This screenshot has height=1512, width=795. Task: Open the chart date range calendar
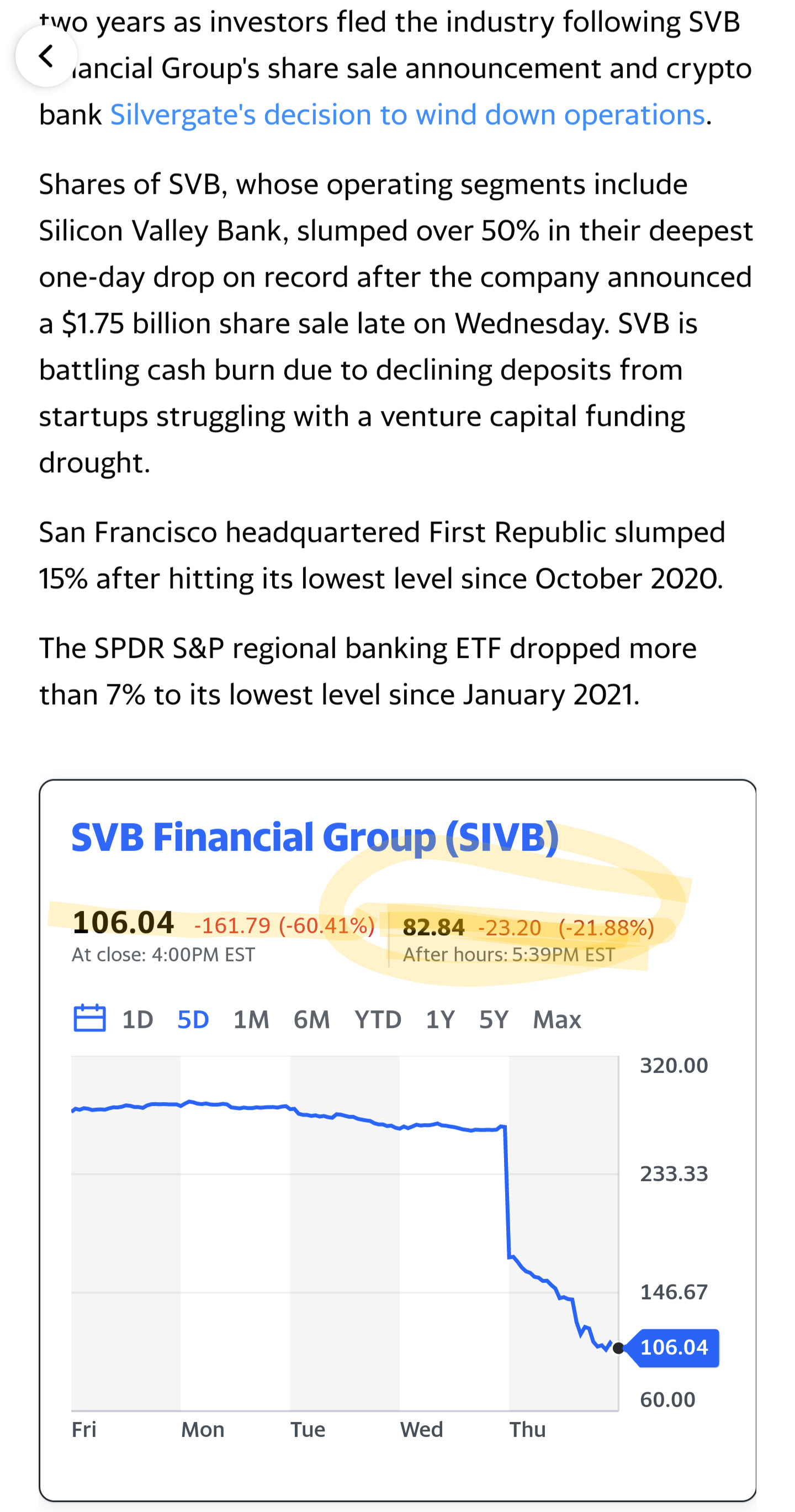89,1018
